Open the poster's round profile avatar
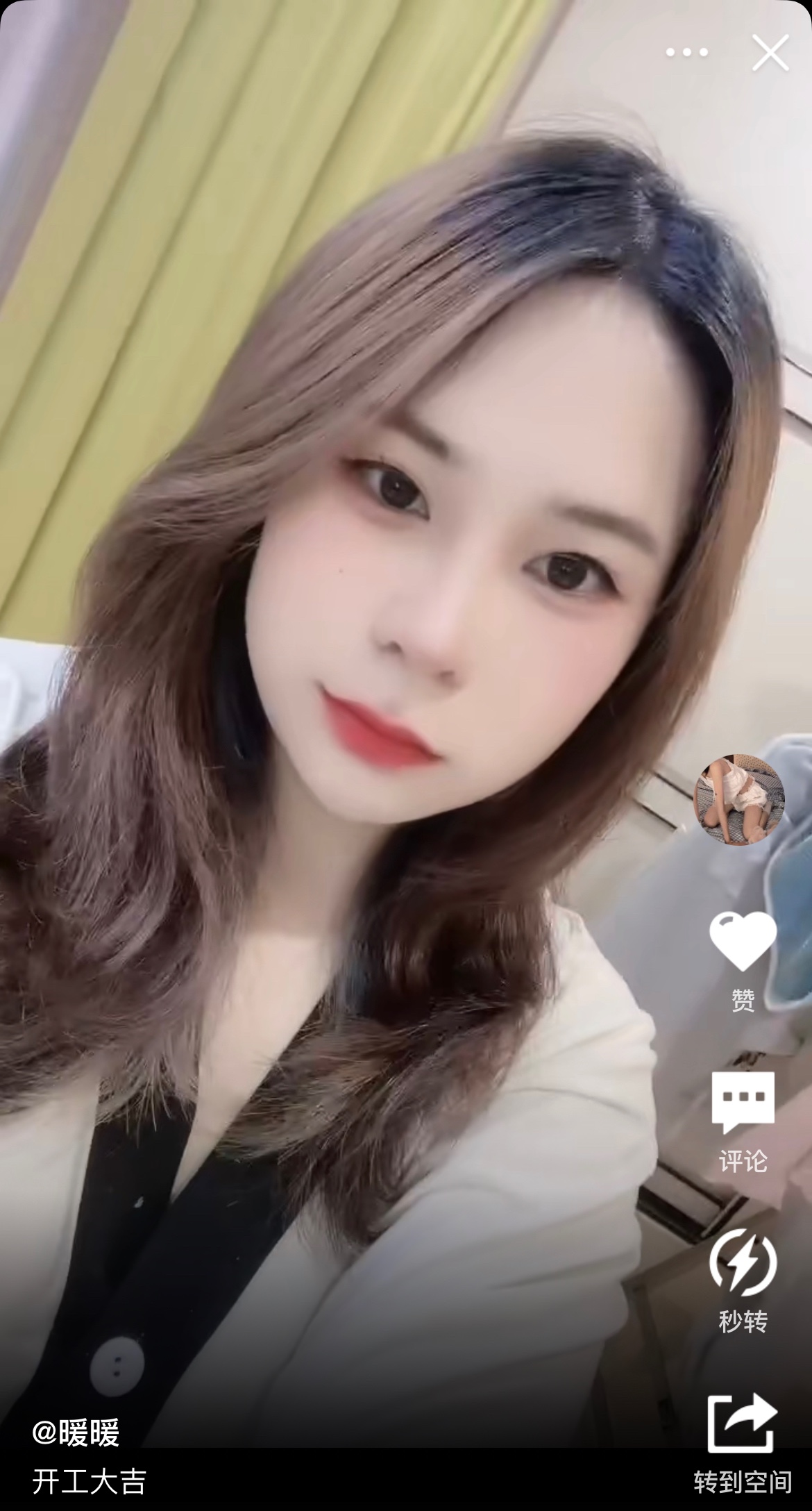 pos(740,800)
